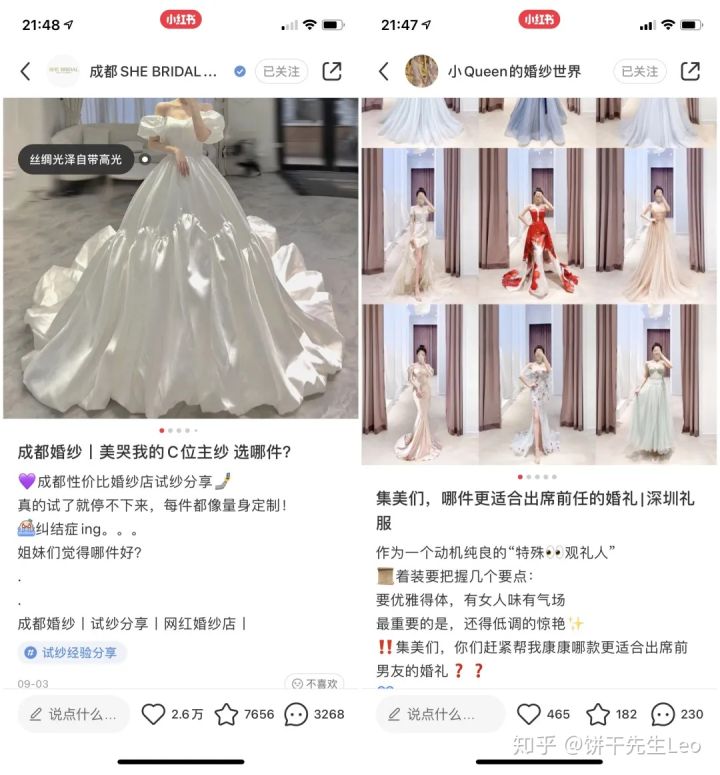Open the comment box under the 成都婚纱 post

[x=75, y=714]
